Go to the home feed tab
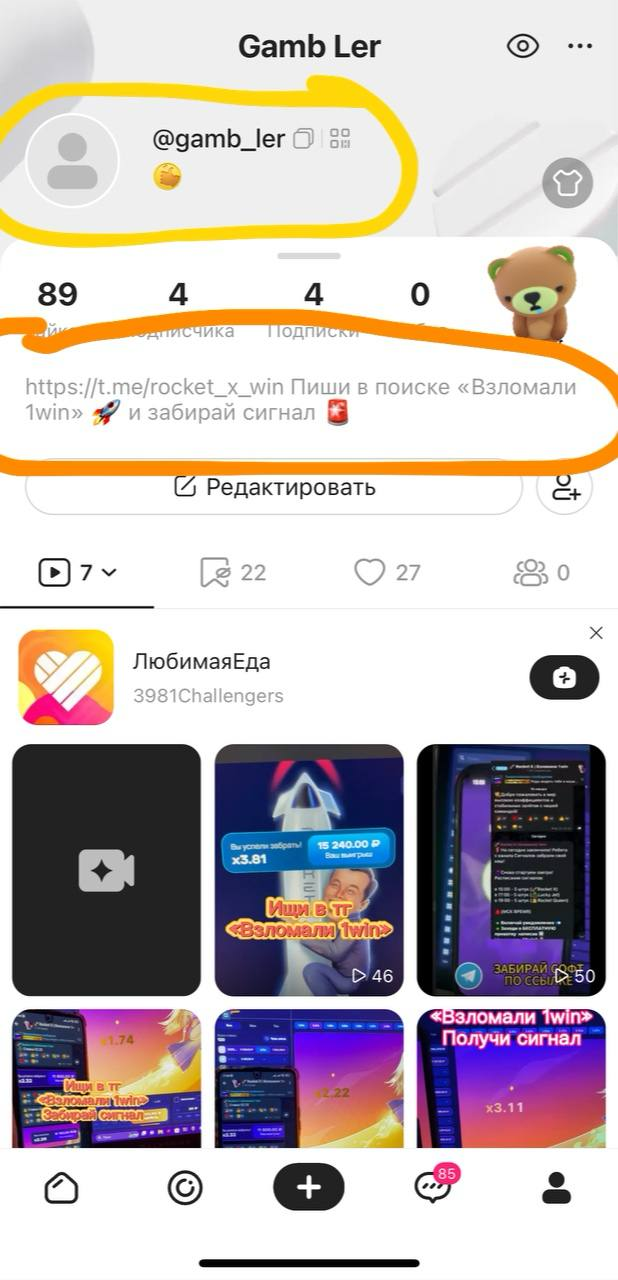The image size is (618, 1280). coord(61,1188)
